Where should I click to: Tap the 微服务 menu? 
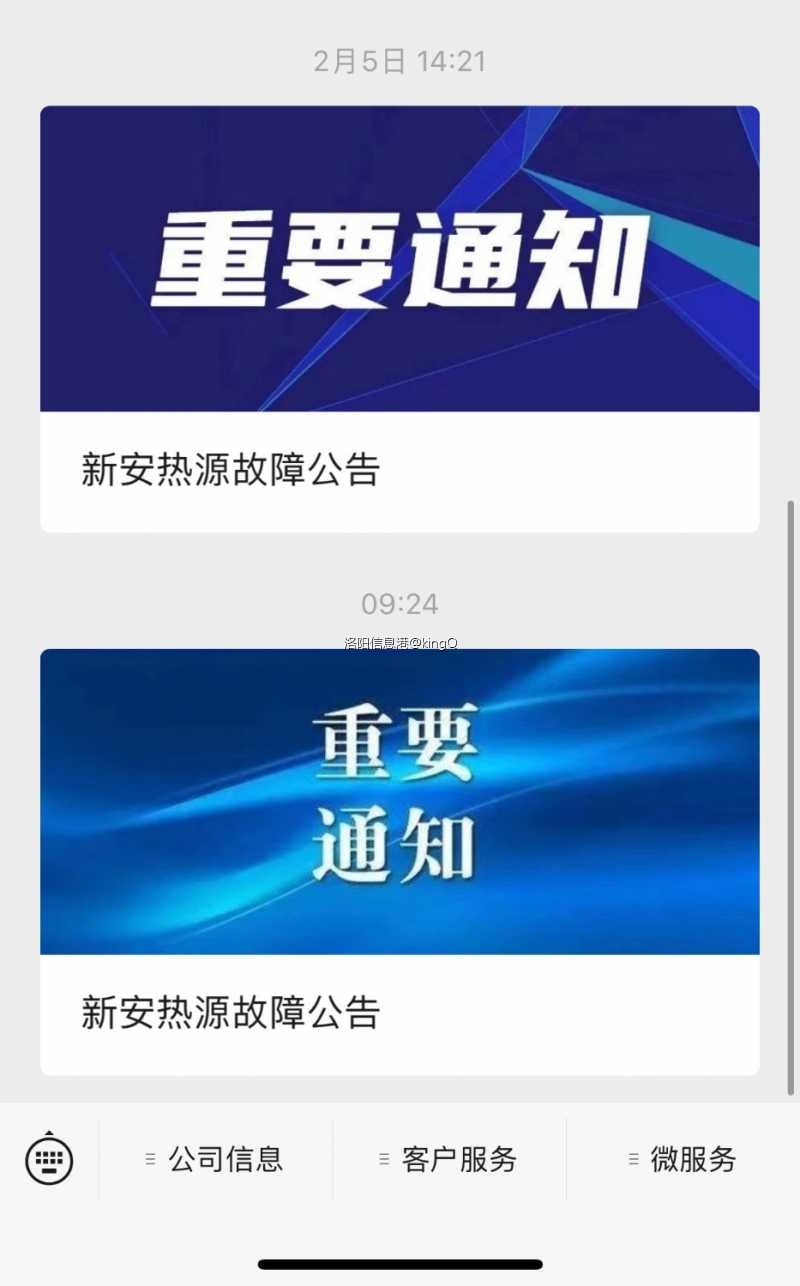(x=684, y=1159)
